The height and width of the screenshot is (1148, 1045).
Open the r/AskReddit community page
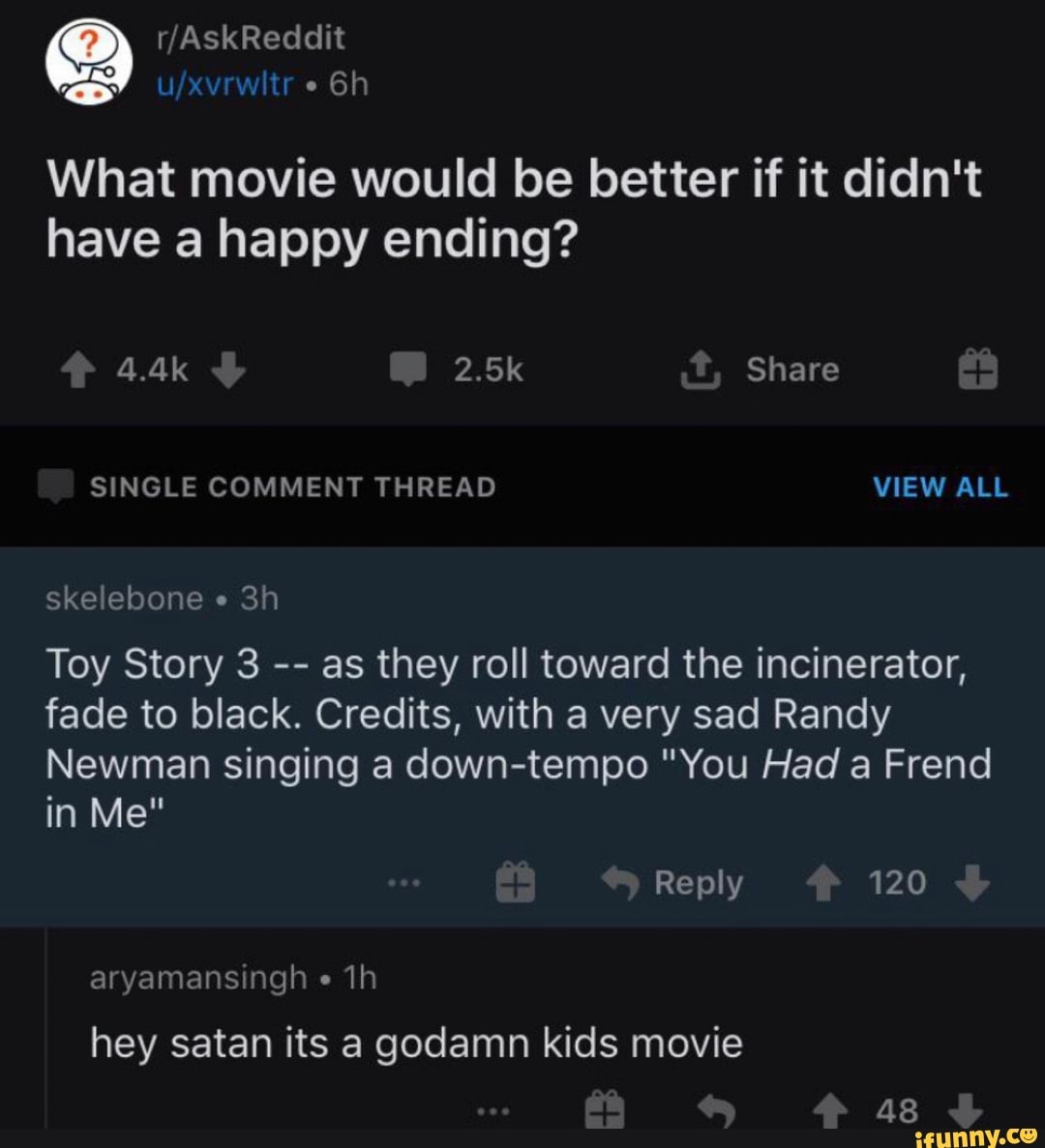(x=250, y=39)
